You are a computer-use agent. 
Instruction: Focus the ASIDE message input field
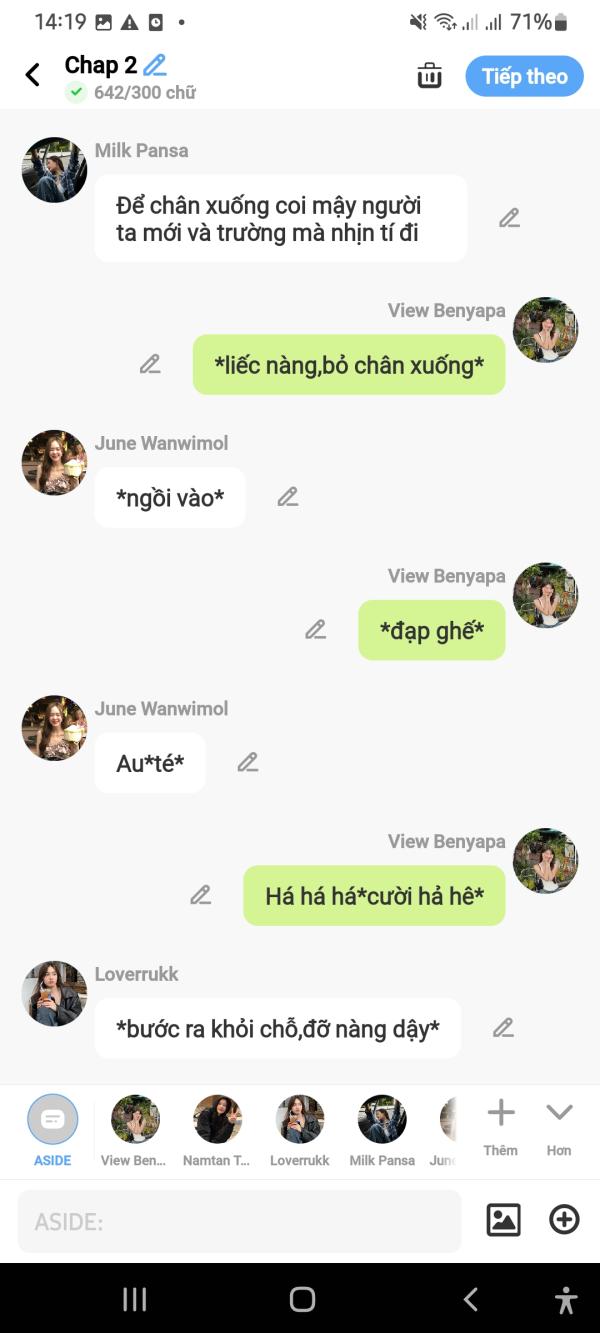(240, 1221)
